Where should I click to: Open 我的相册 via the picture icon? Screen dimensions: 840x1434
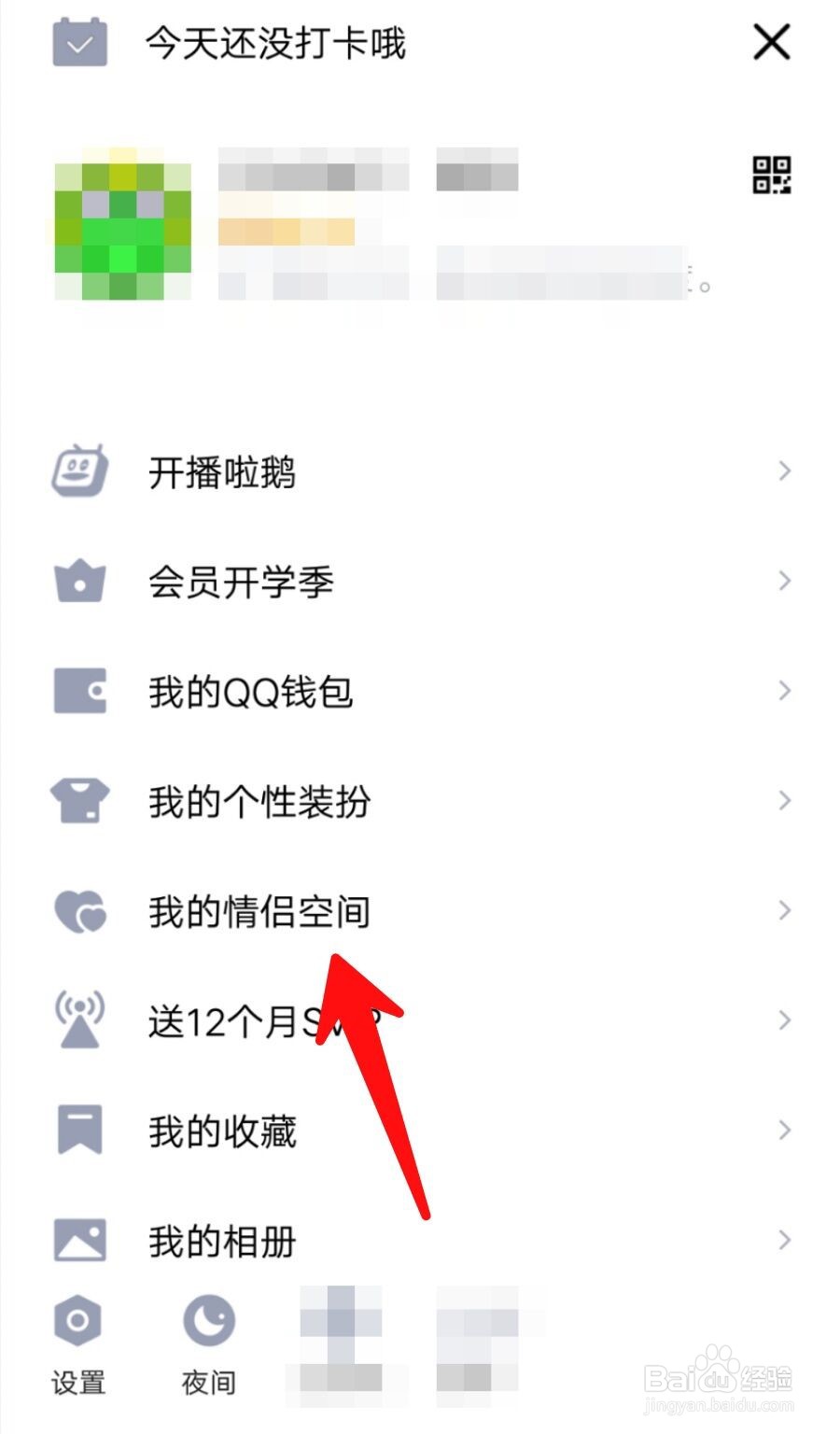coord(79,1240)
